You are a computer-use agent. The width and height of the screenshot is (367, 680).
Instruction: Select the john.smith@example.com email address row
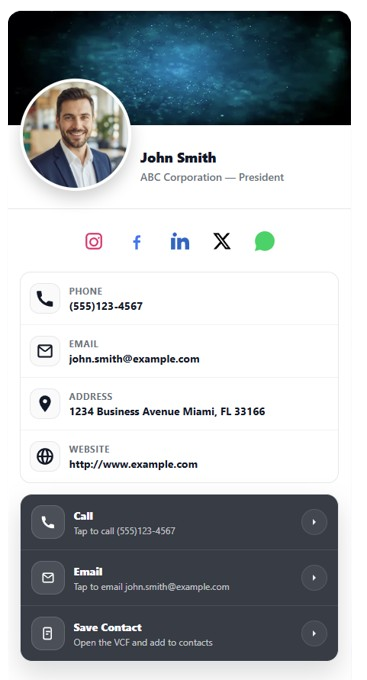(x=179, y=351)
